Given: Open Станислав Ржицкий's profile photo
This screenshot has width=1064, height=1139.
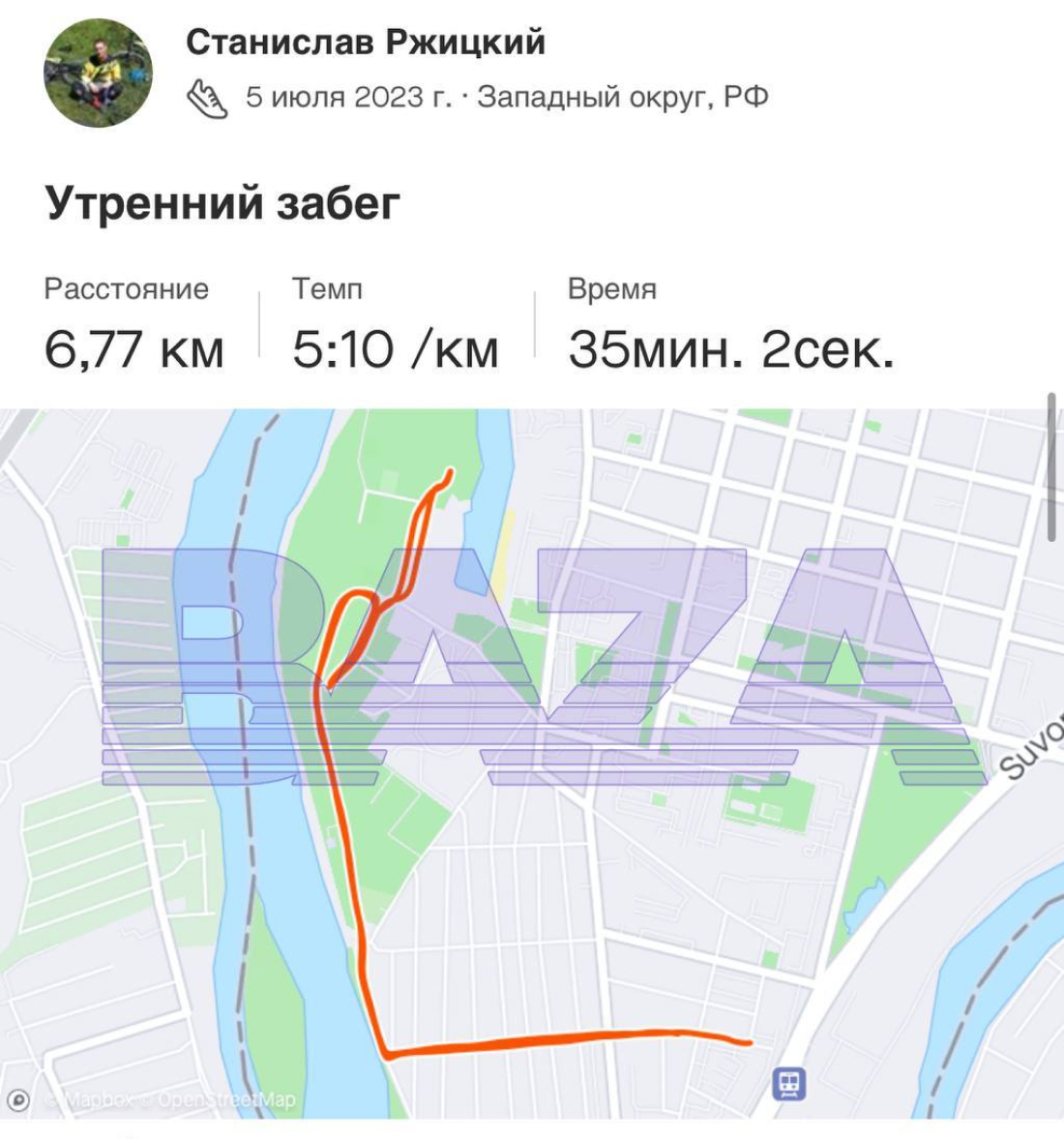Looking at the screenshot, I should click(x=98, y=73).
